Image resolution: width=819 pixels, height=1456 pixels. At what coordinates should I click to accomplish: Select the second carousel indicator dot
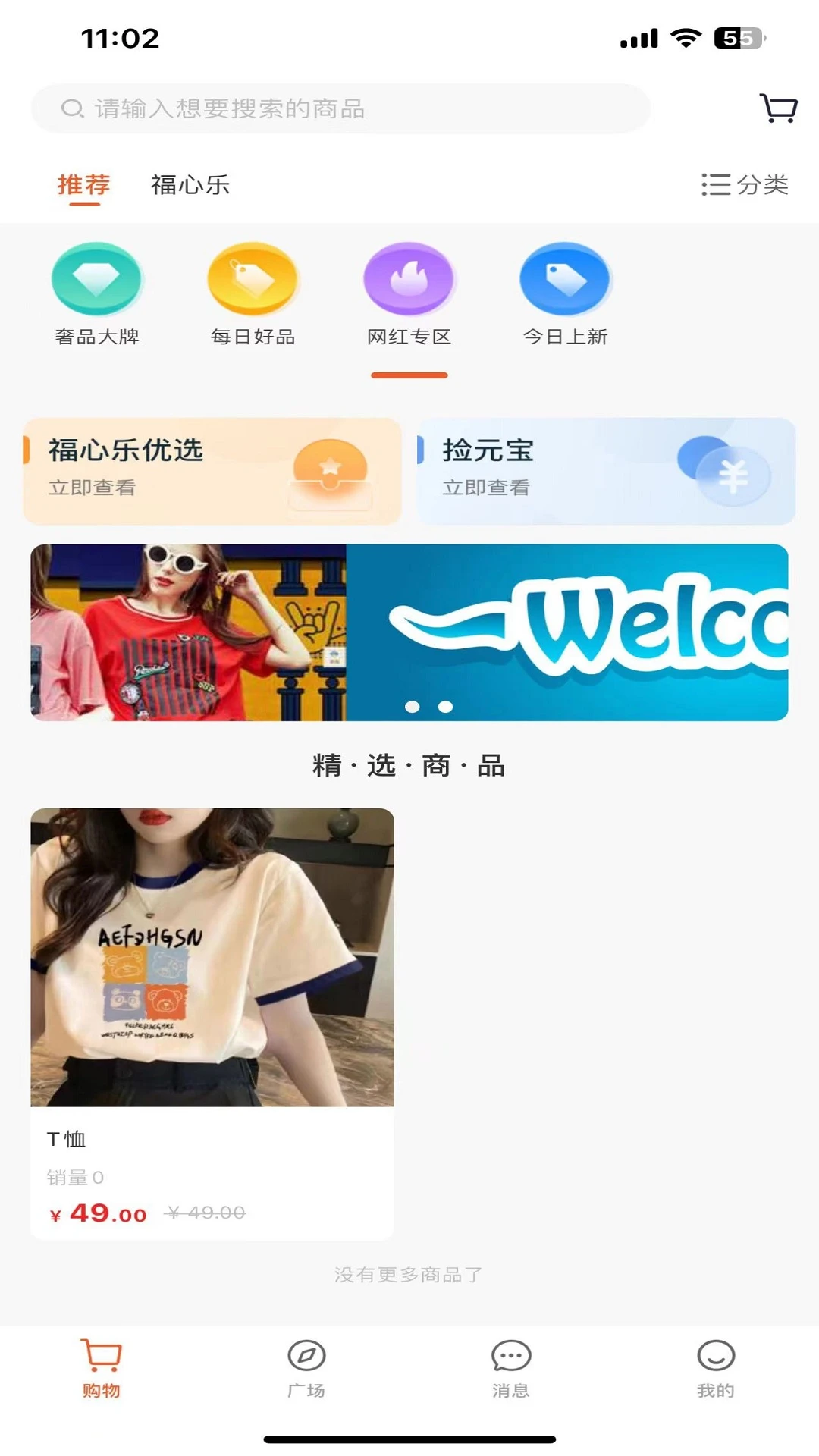click(444, 706)
